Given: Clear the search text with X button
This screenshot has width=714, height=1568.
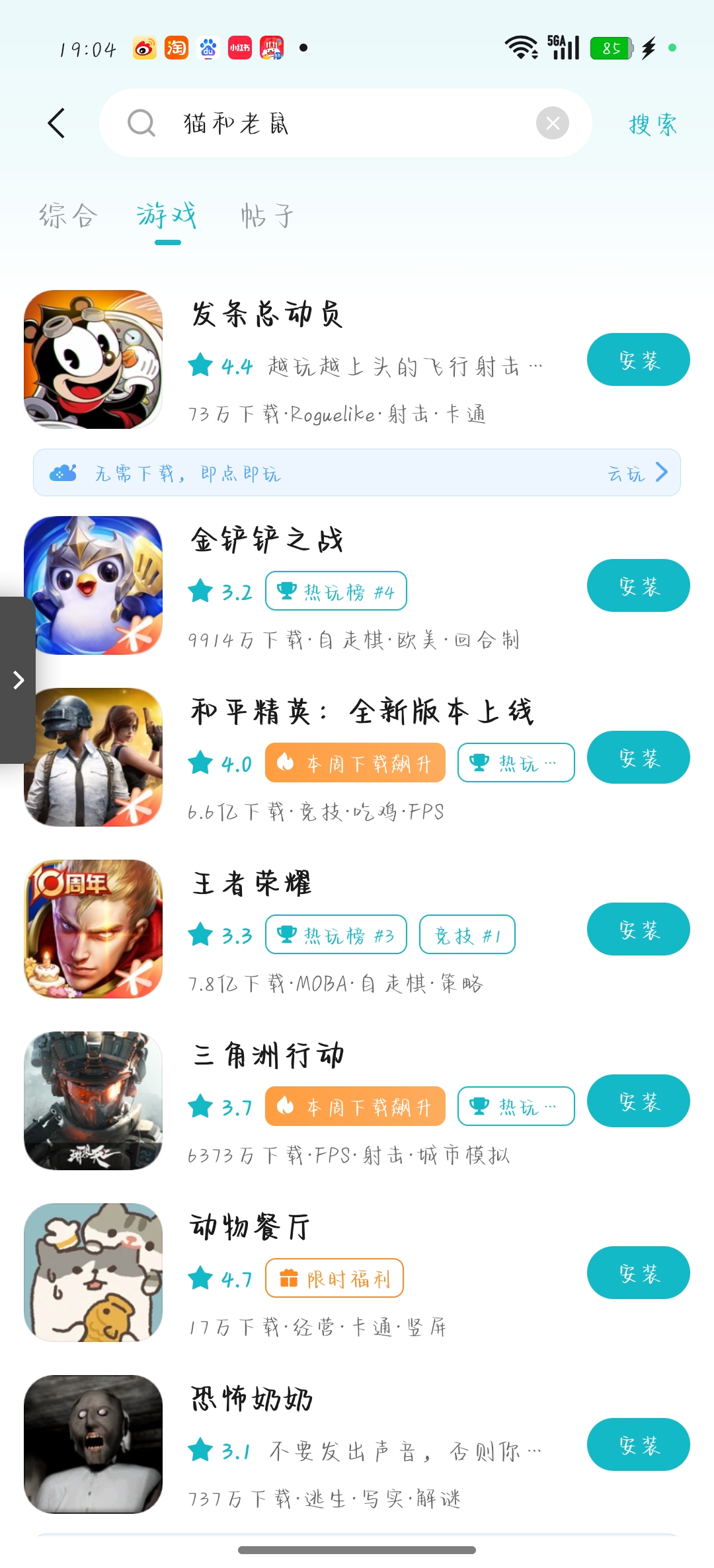Looking at the screenshot, I should [554, 123].
